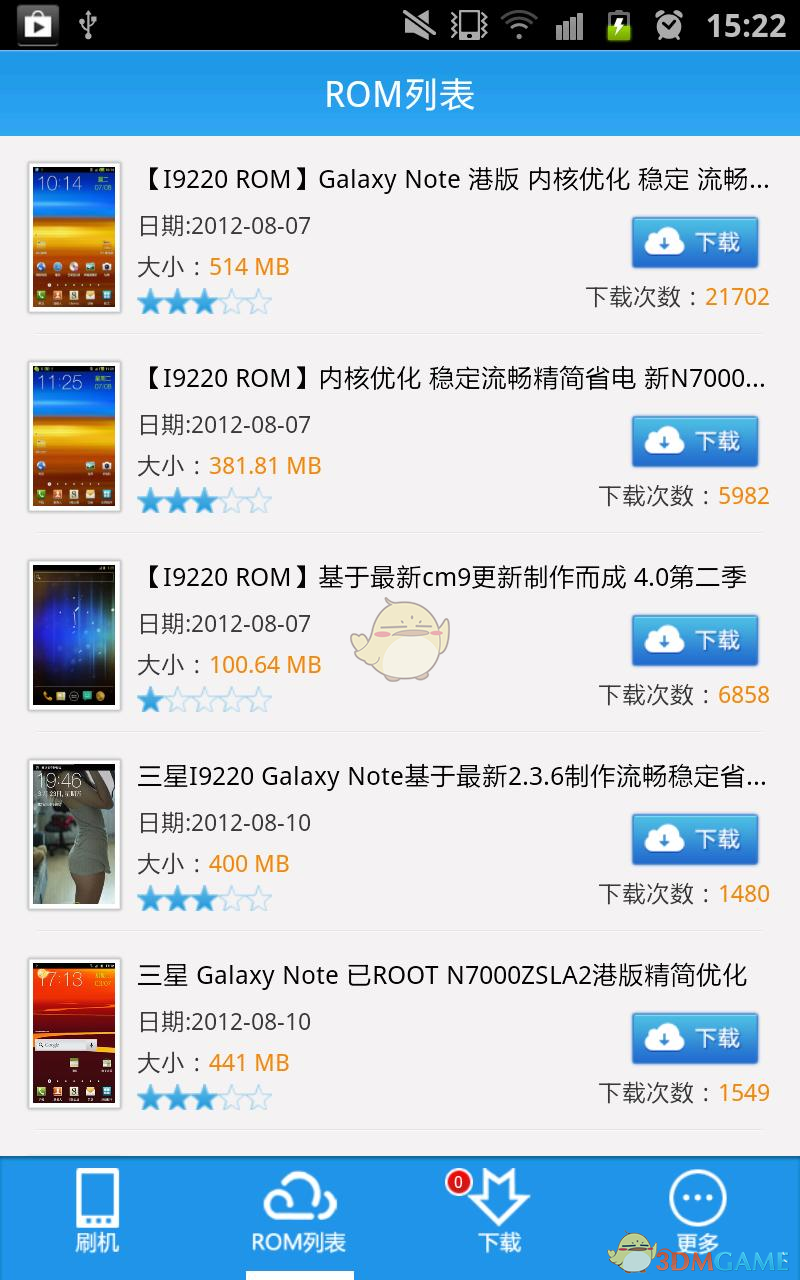Download the 400 MB 2.3.6 ROM
This screenshot has height=1280, width=800.
pos(694,839)
